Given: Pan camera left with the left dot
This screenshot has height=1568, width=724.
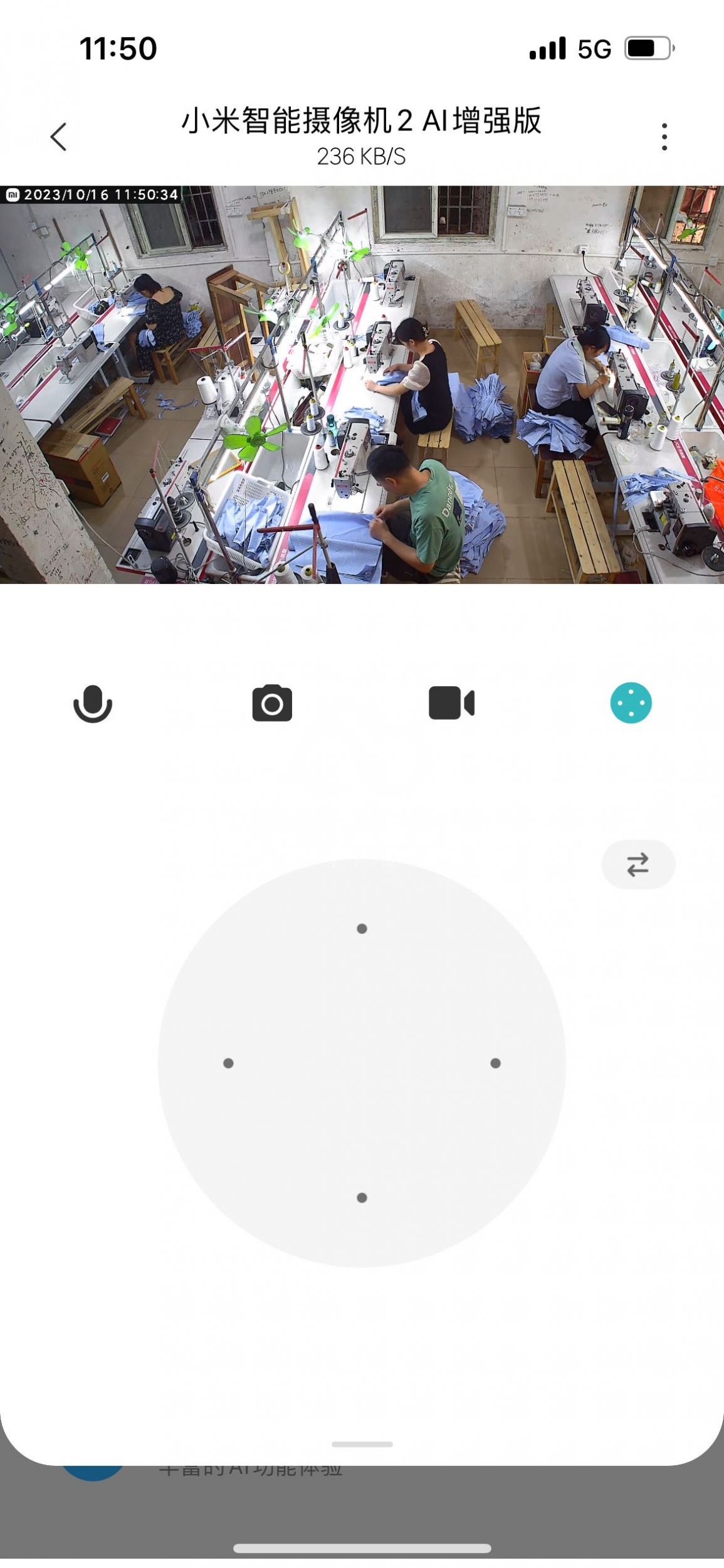Looking at the screenshot, I should [x=228, y=1063].
